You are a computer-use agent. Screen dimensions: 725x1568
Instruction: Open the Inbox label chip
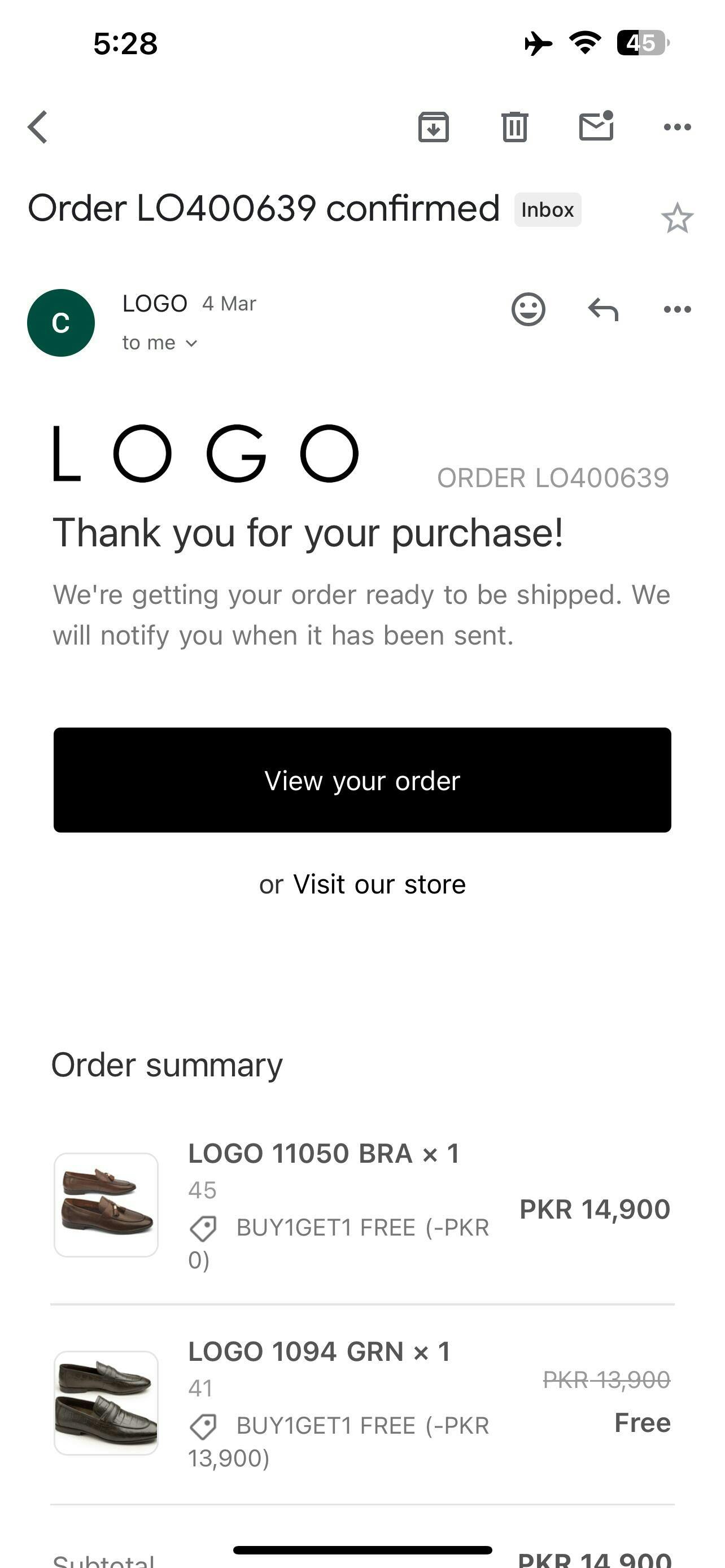(547, 210)
